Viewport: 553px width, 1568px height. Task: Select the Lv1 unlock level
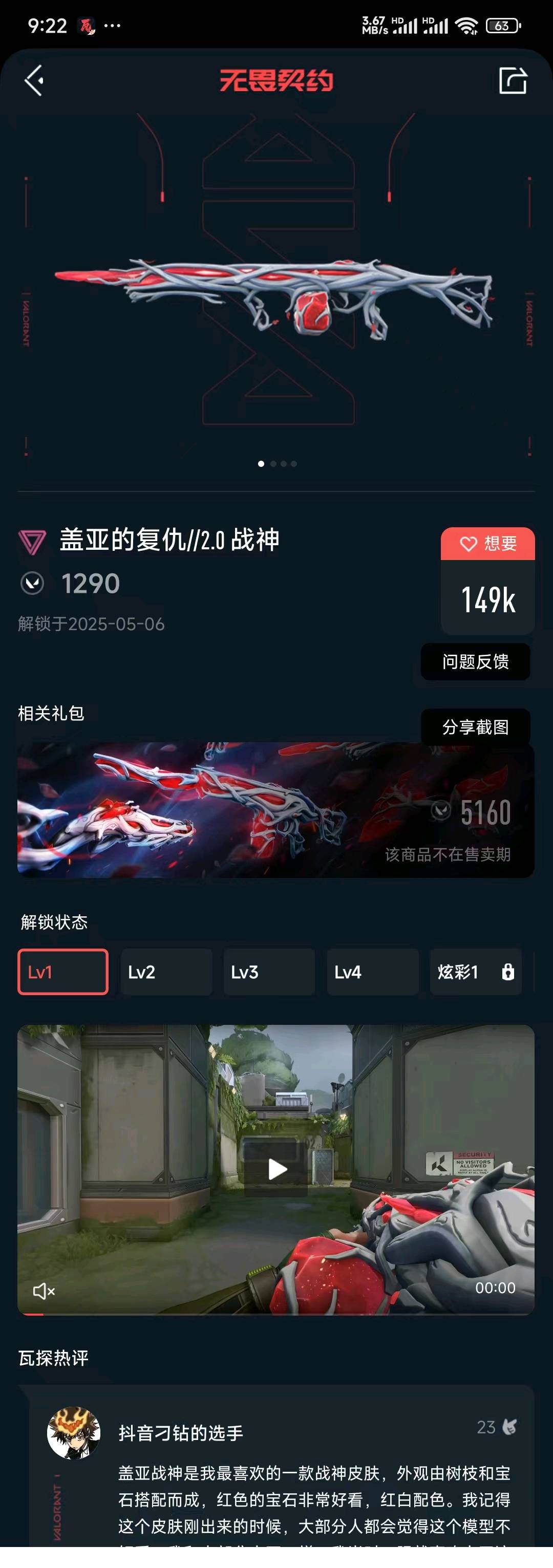tap(63, 972)
